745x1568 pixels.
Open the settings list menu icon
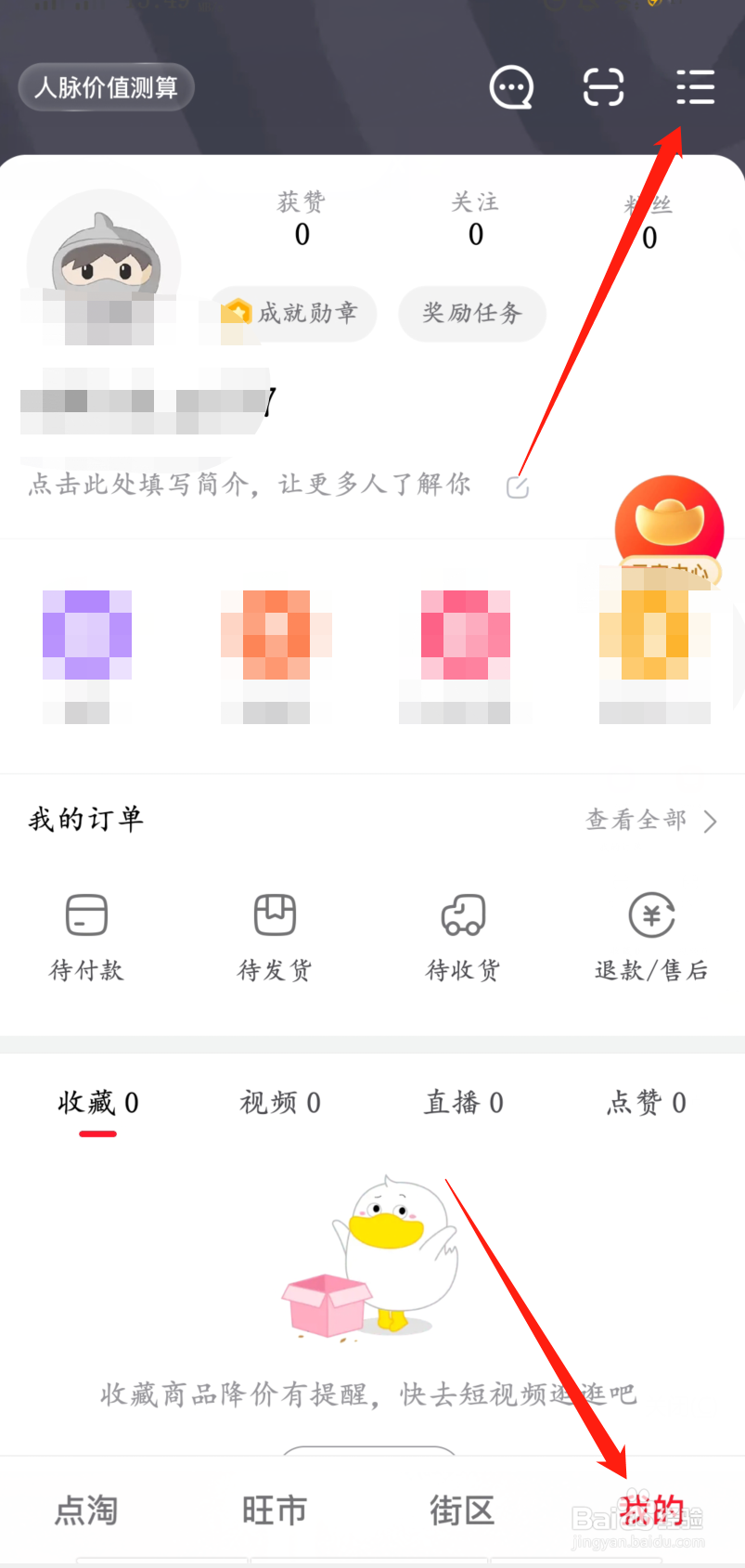[x=694, y=86]
